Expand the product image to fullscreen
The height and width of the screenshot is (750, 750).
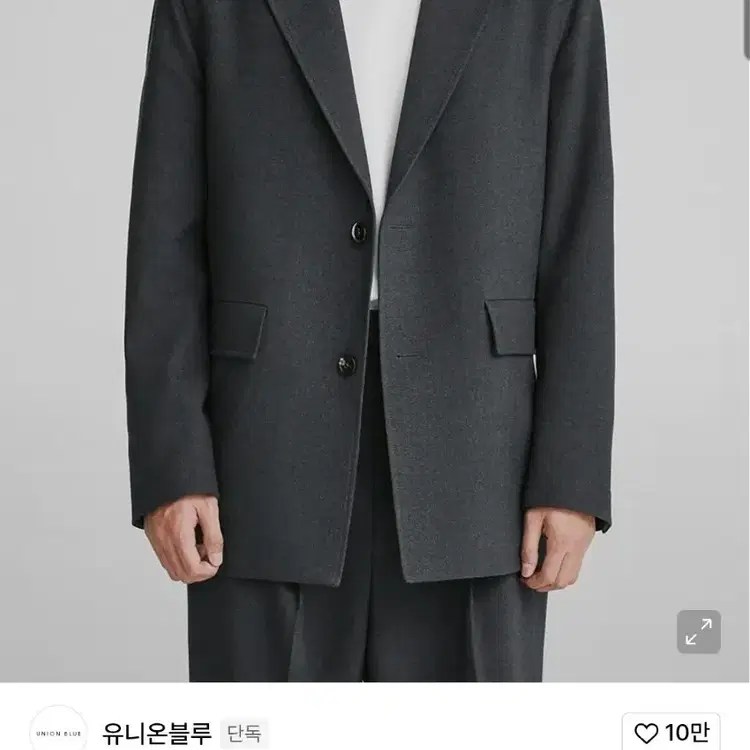(698, 632)
